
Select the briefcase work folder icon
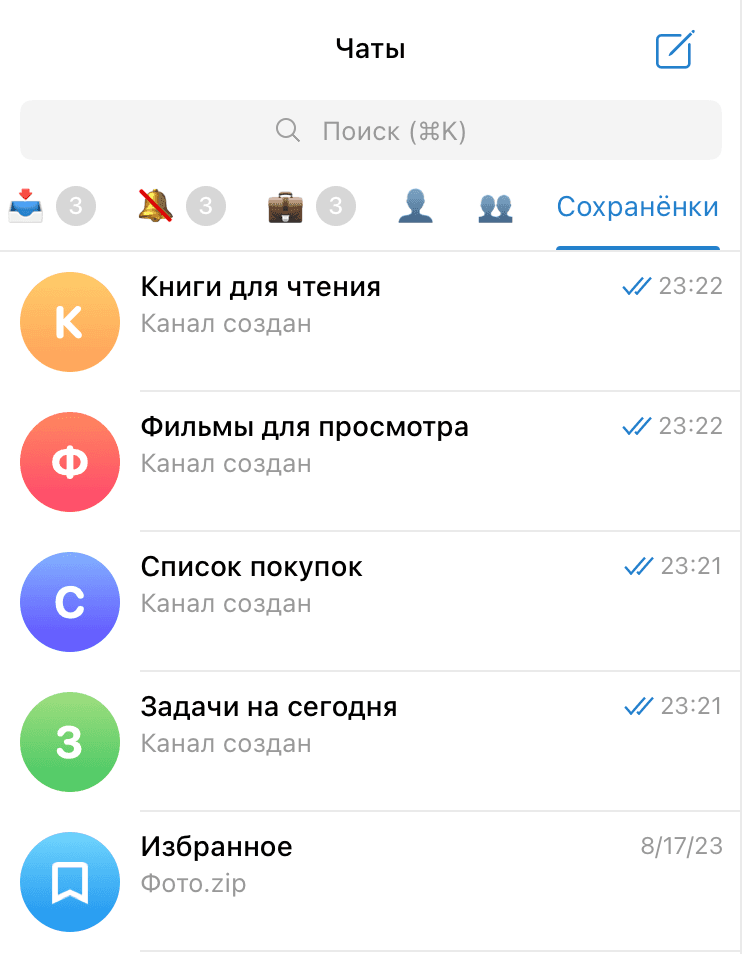[x=286, y=205]
